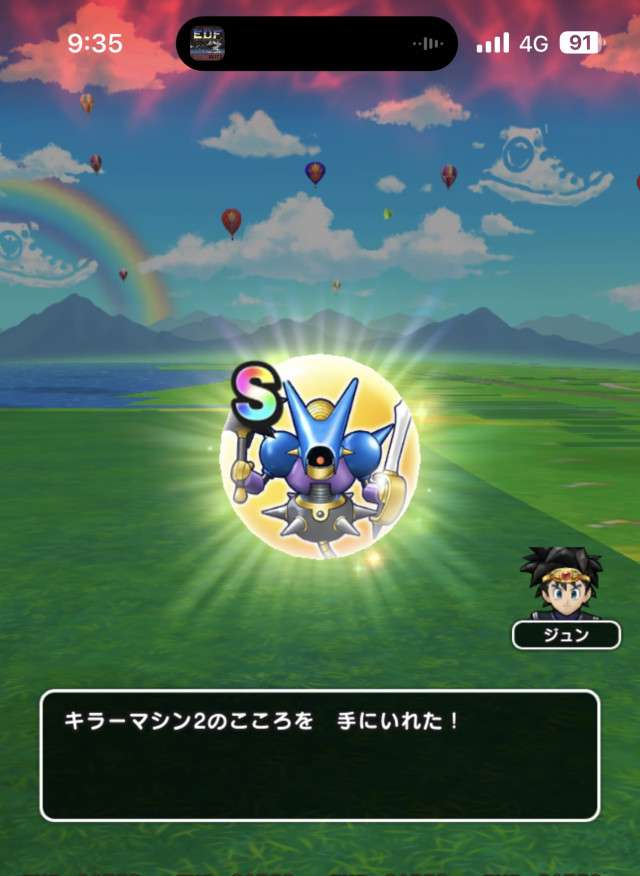Dismiss the キラーマシン2のこころ message box
The width and height of the screenshot is (640, 876).
pyautogui.click(x=319, y=755)
